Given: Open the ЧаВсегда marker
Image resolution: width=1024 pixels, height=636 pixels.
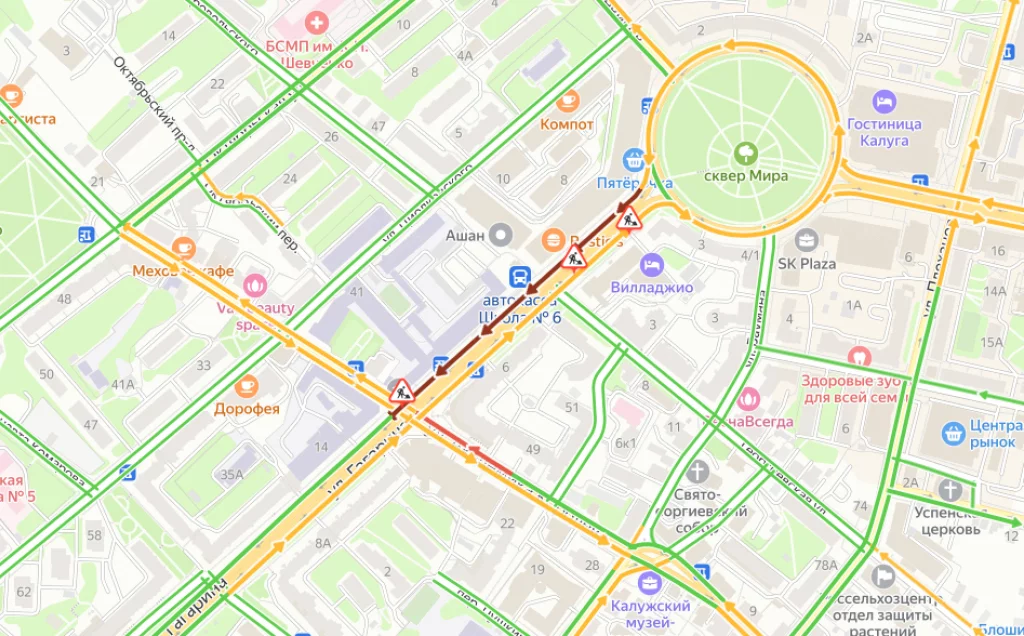Looking at the screenshot, I should [749, 399].
